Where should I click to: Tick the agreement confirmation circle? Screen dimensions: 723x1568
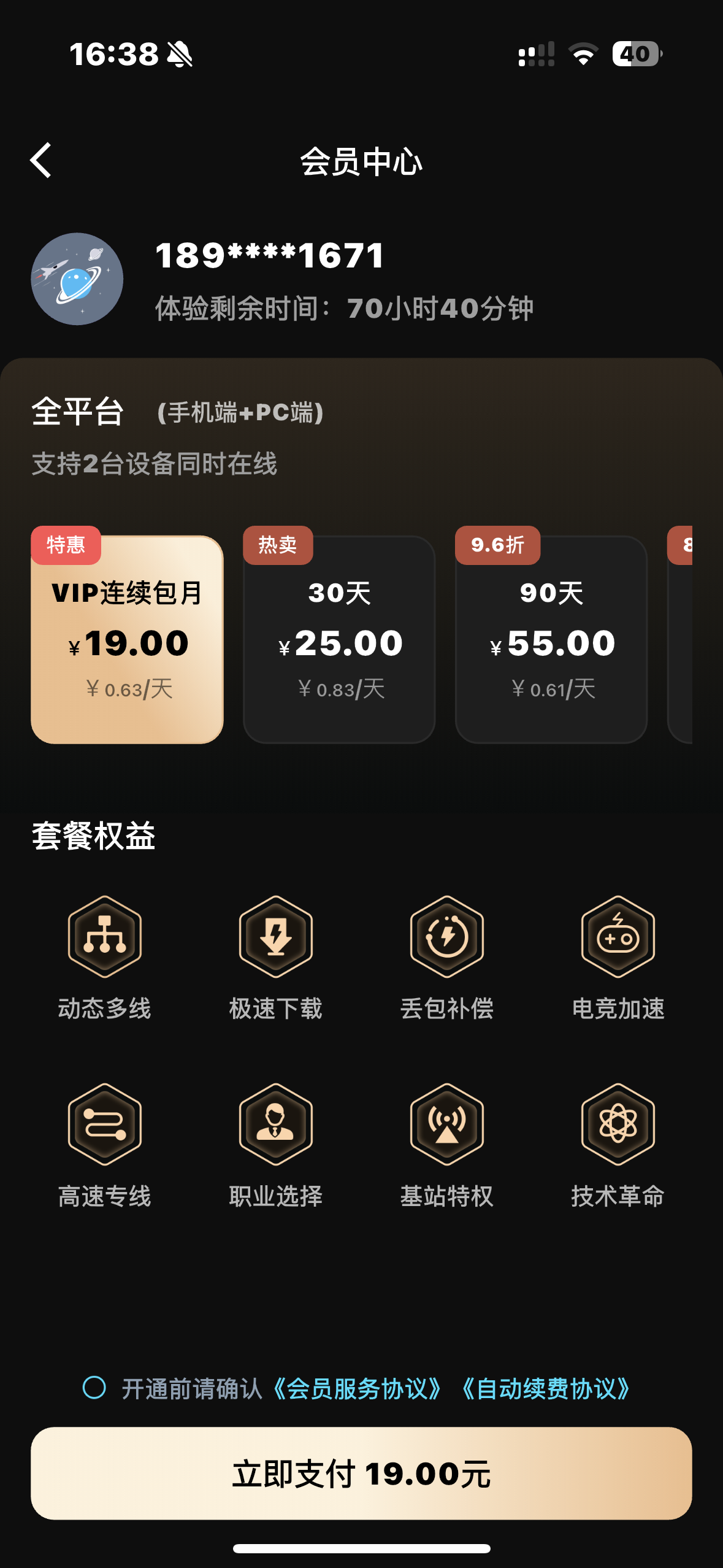click(x=94, y=1388)
